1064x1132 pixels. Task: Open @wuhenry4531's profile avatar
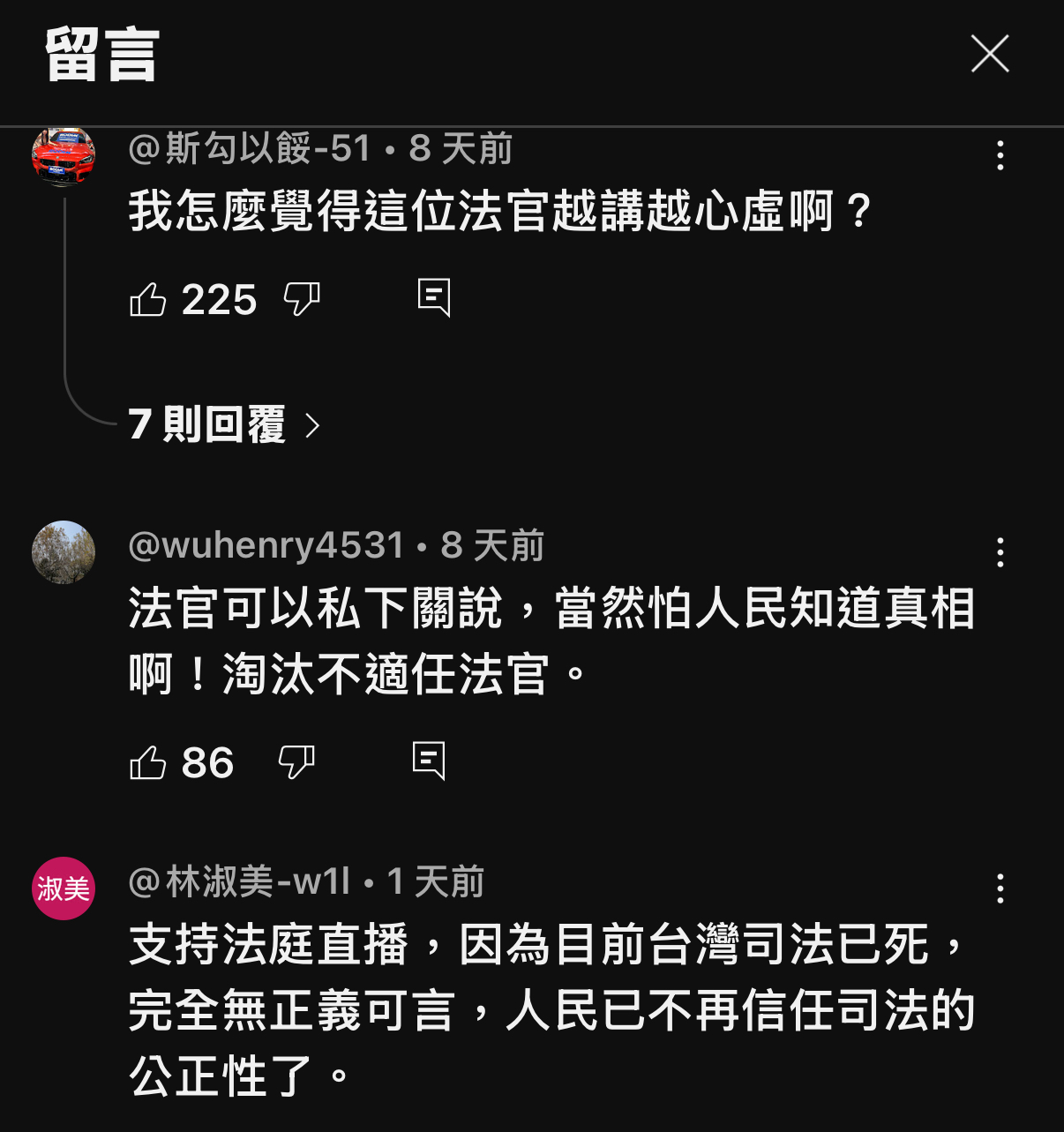coord(64,552)
